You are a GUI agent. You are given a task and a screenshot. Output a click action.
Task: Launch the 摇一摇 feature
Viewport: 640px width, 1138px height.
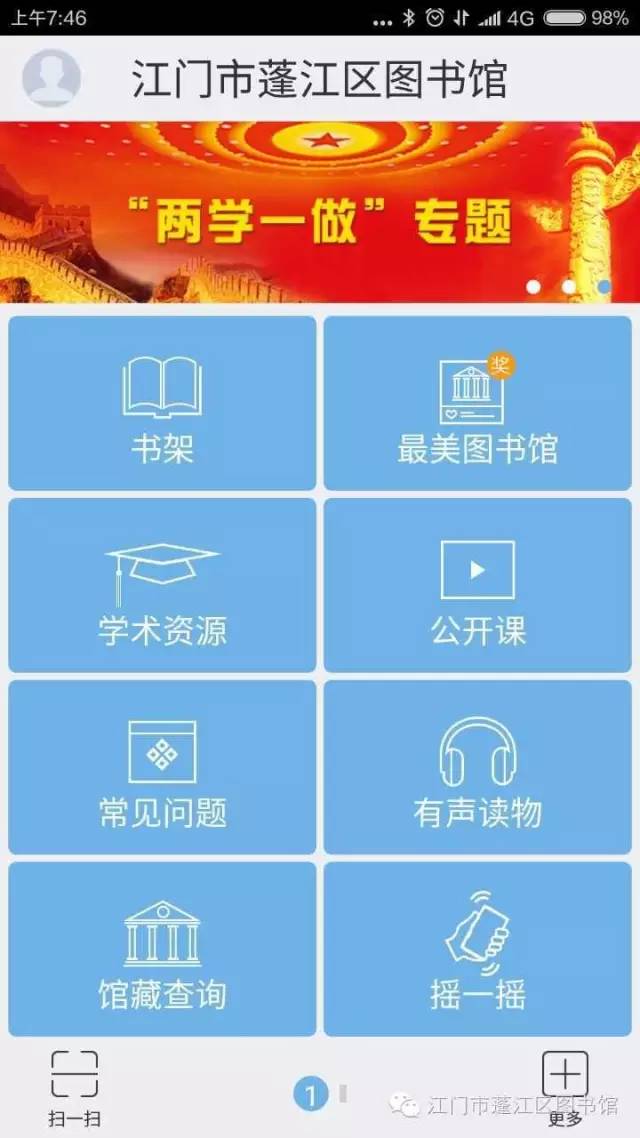tap(478, 950)
